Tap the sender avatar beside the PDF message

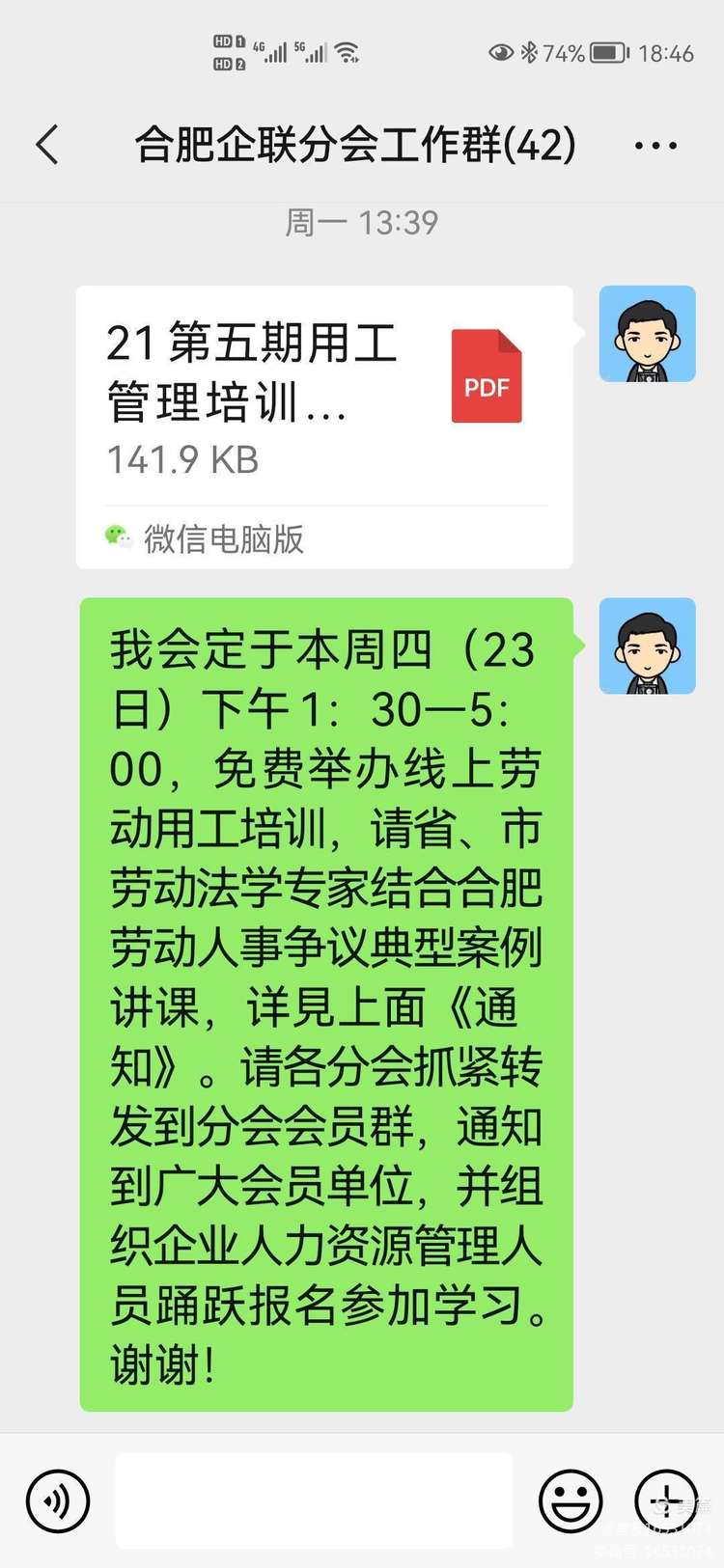(x=647, y=334)
